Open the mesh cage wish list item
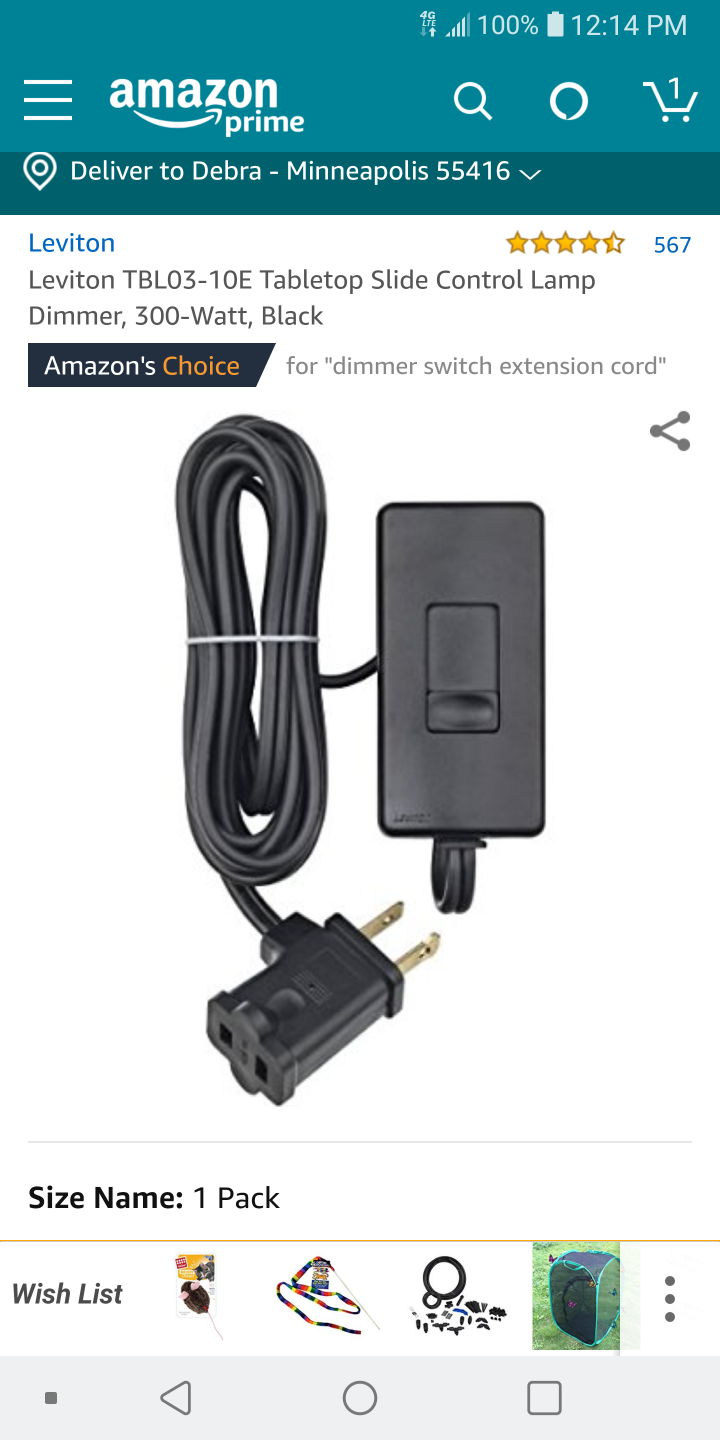 pyautogui.click(x=577, y=1296)
